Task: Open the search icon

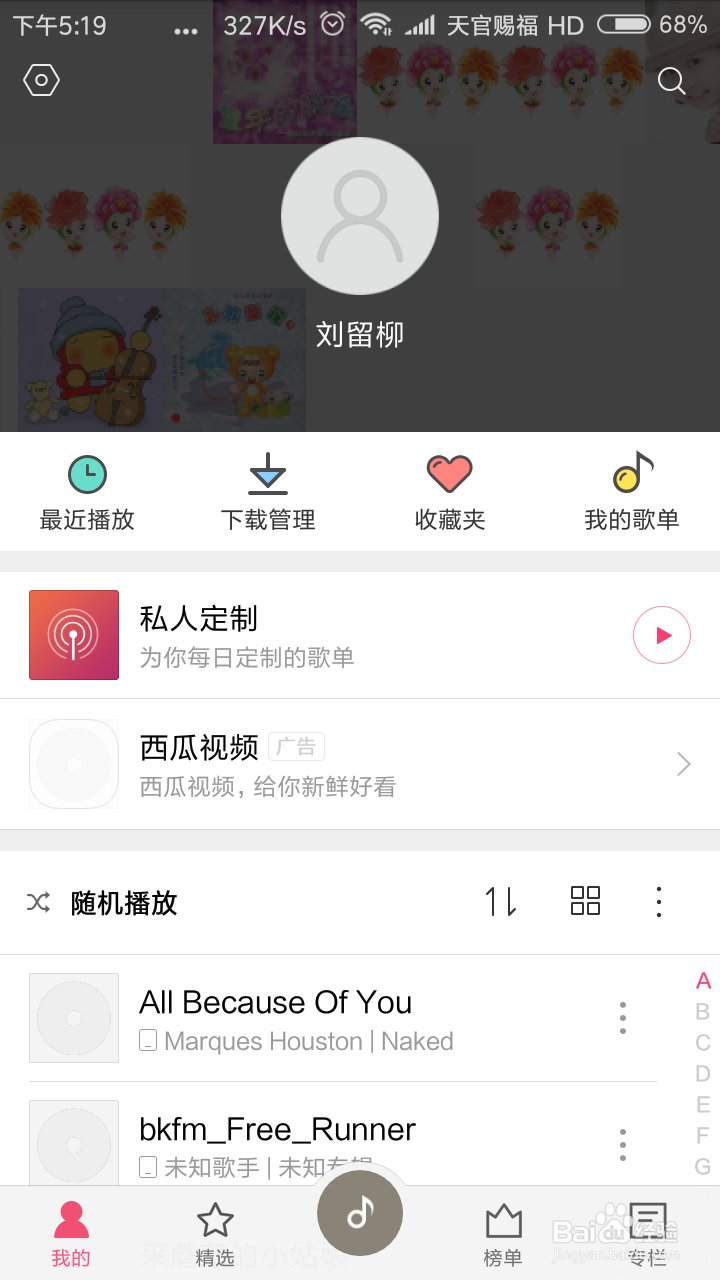Action: pos(671,82)
